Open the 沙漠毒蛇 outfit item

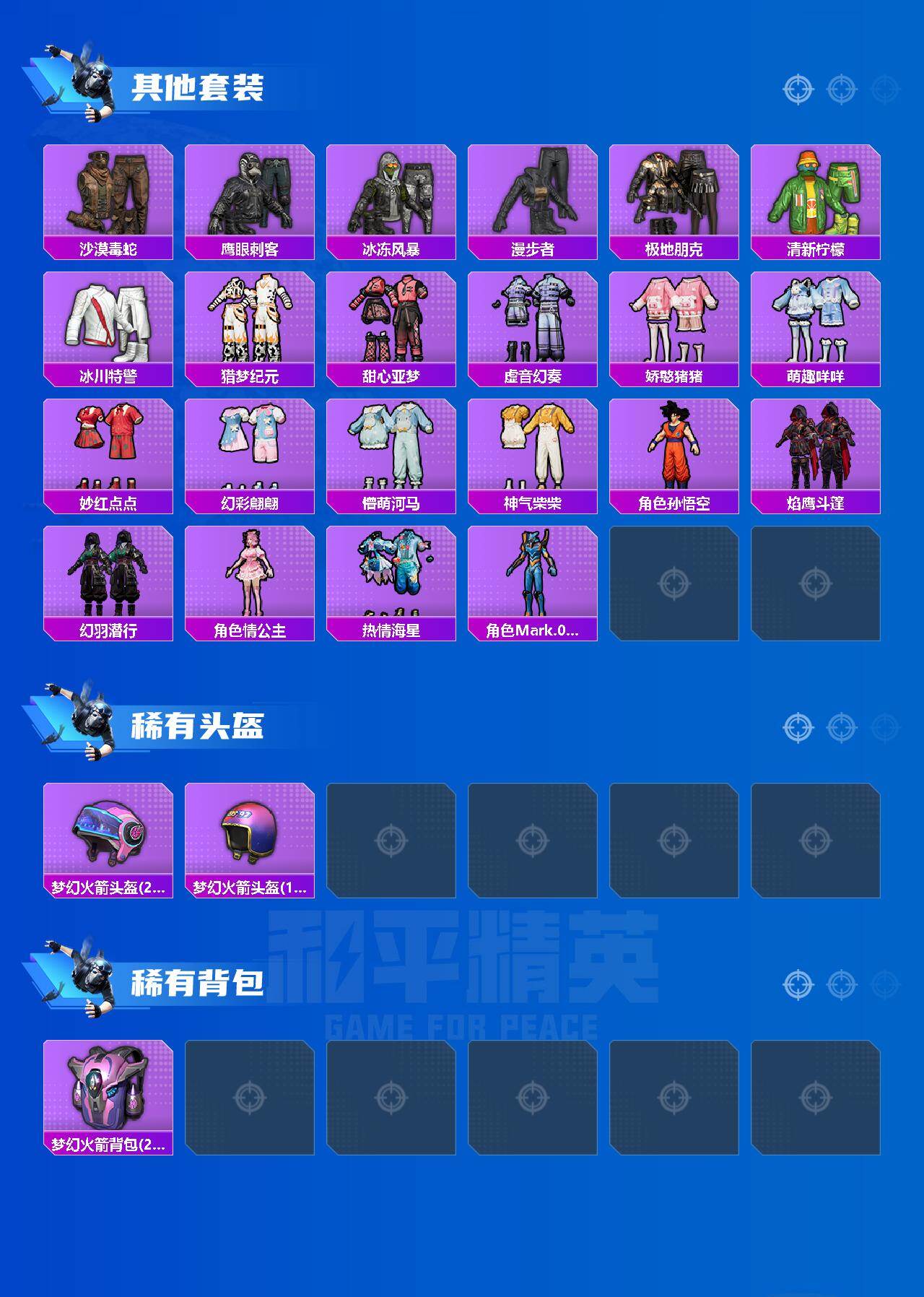(108, 194)
